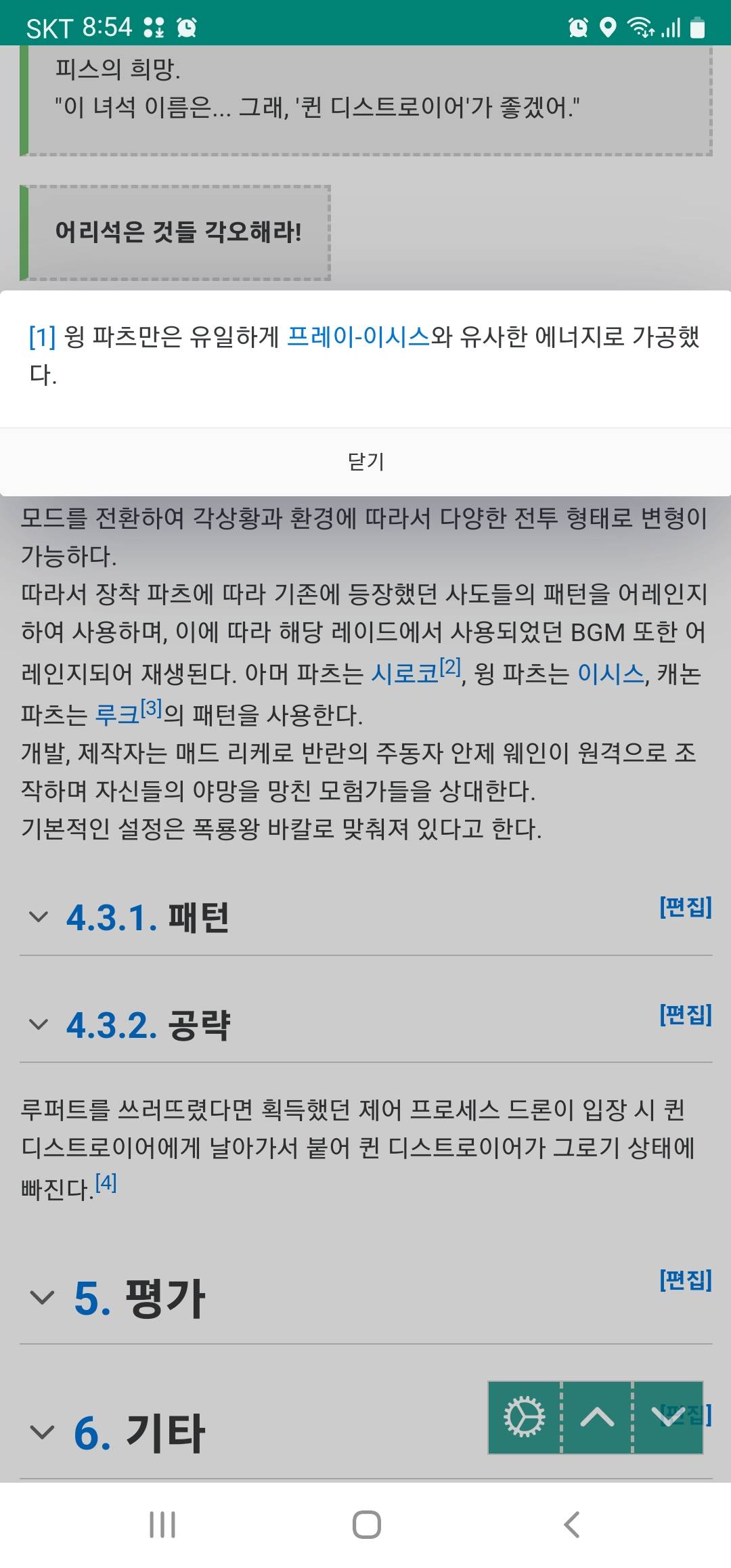Jump to top with the up arrow
731x1568 pixels.
click(597, 1416)
